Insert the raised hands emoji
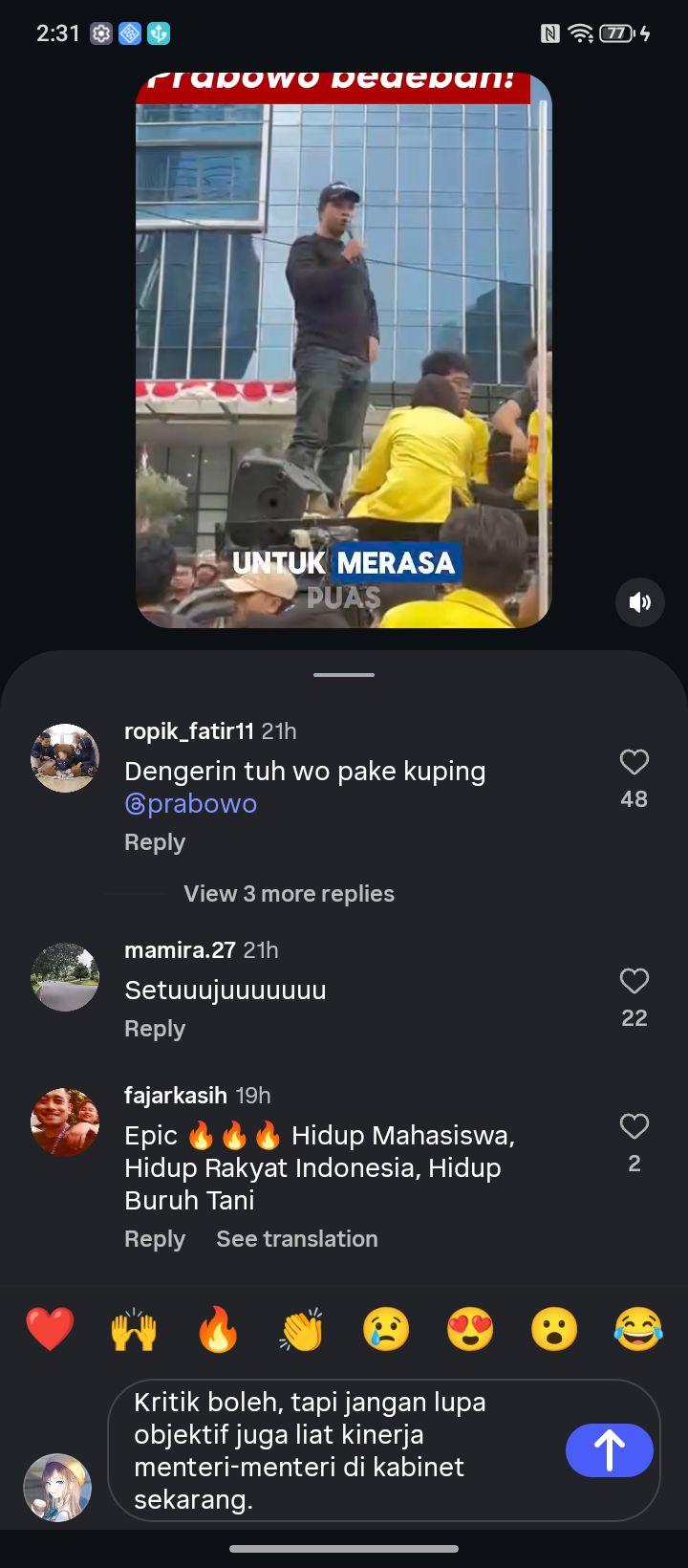This screenshot has height=1568, width=688. tap(134, 1329)
